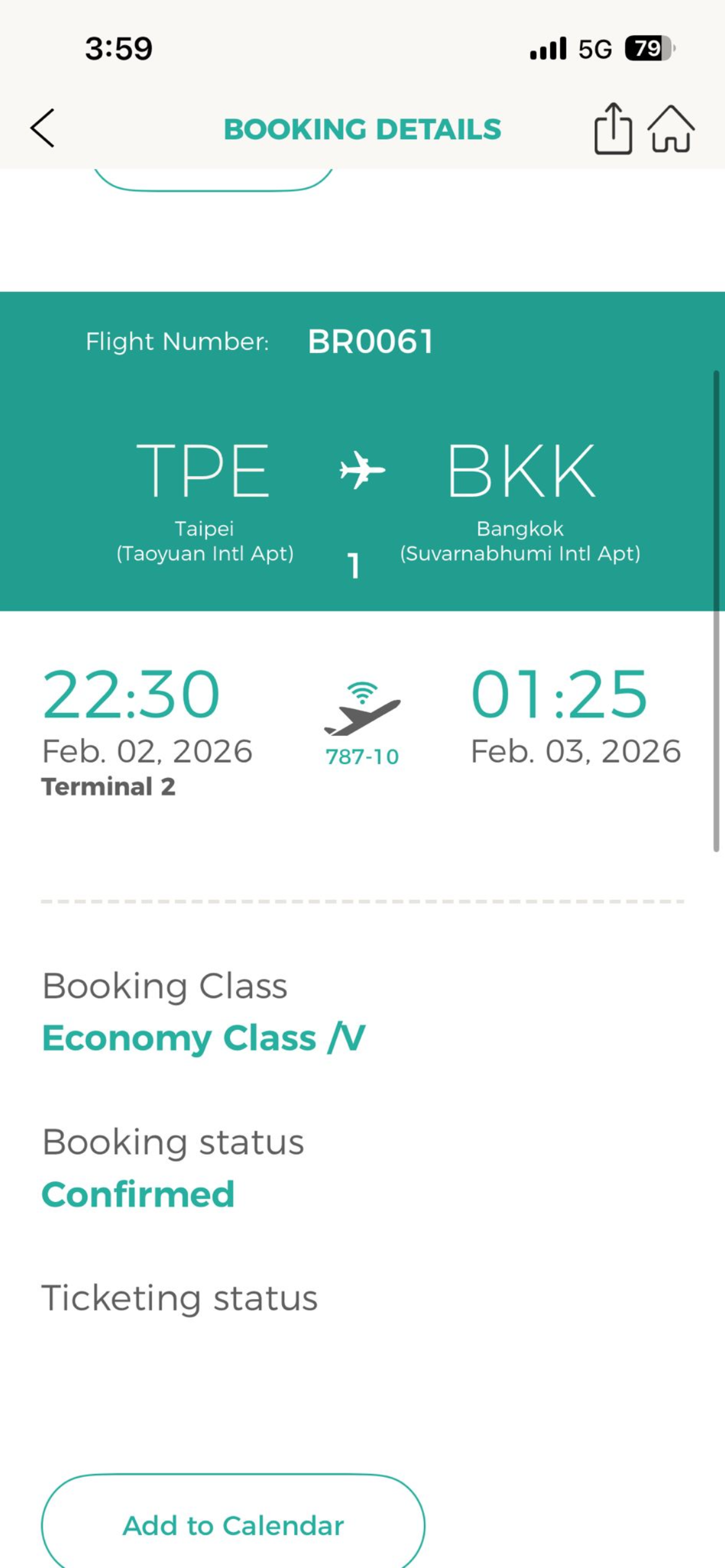Add the flight to calendar
Screen dimensions: 725x1568
click(233, 1525)
